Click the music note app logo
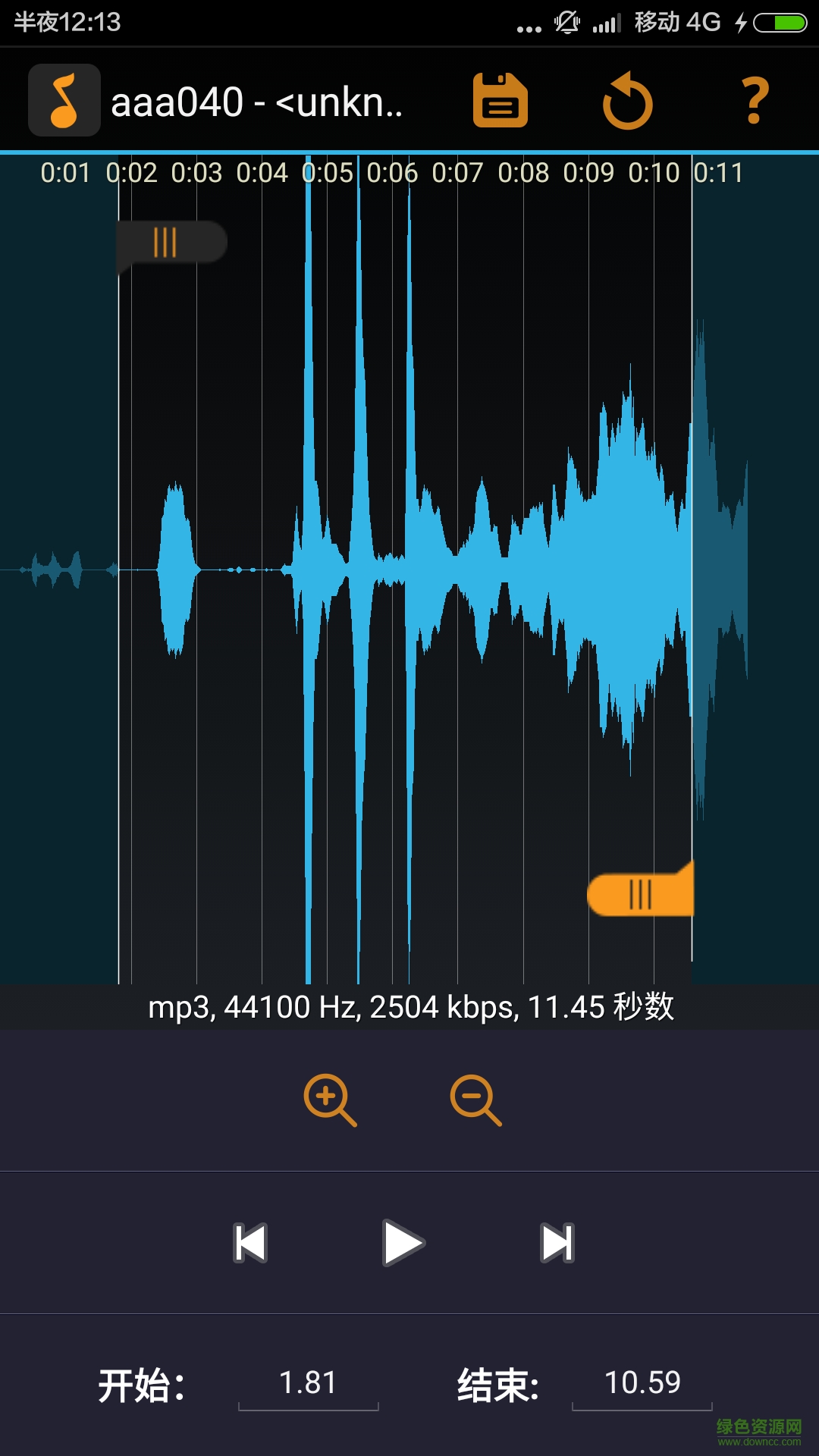 (x=64, y=99)
